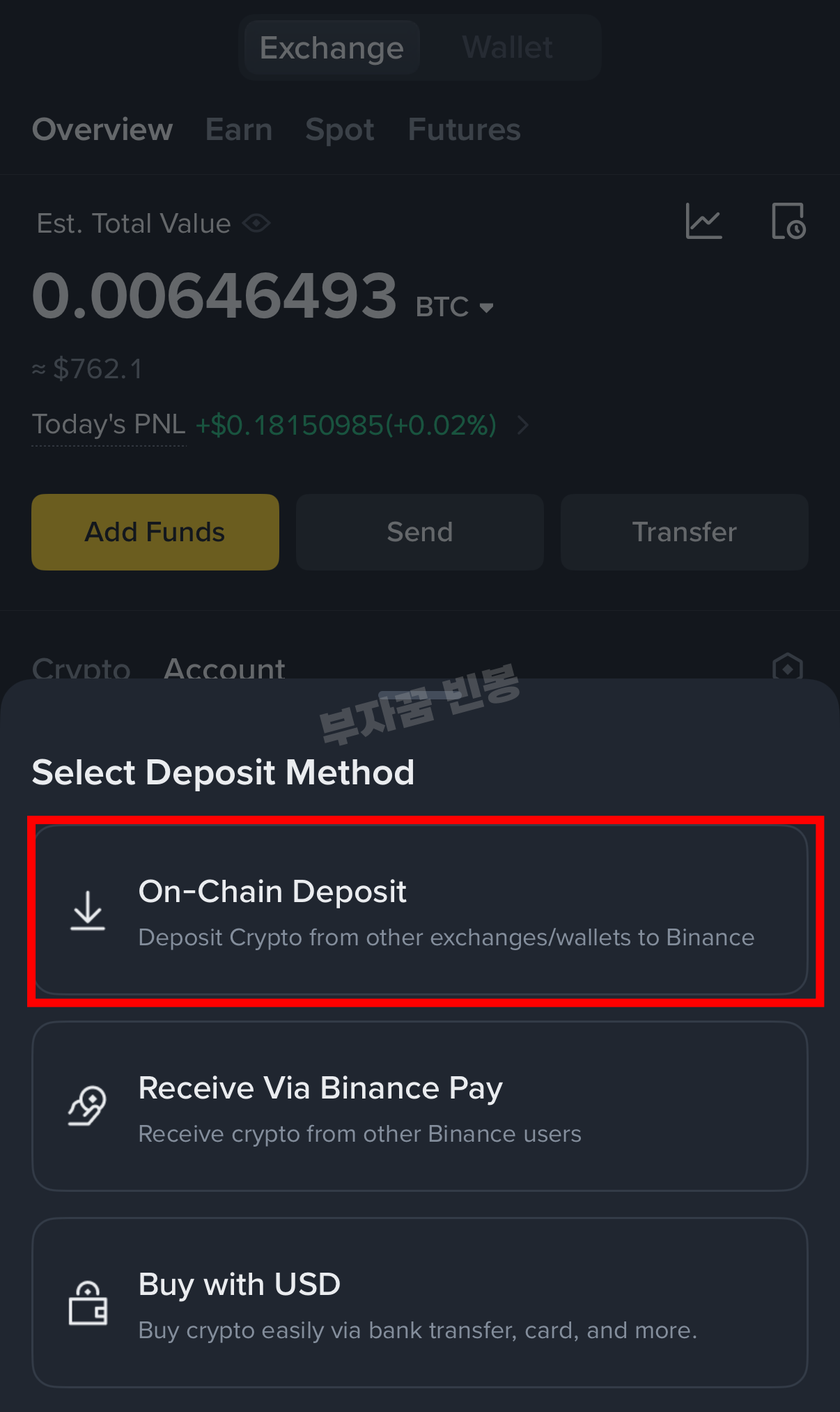Image resolution: width=840 pixels, height=1412 pixels.
Task: Switch to the Wallet segment
Action: click(508, 47)
